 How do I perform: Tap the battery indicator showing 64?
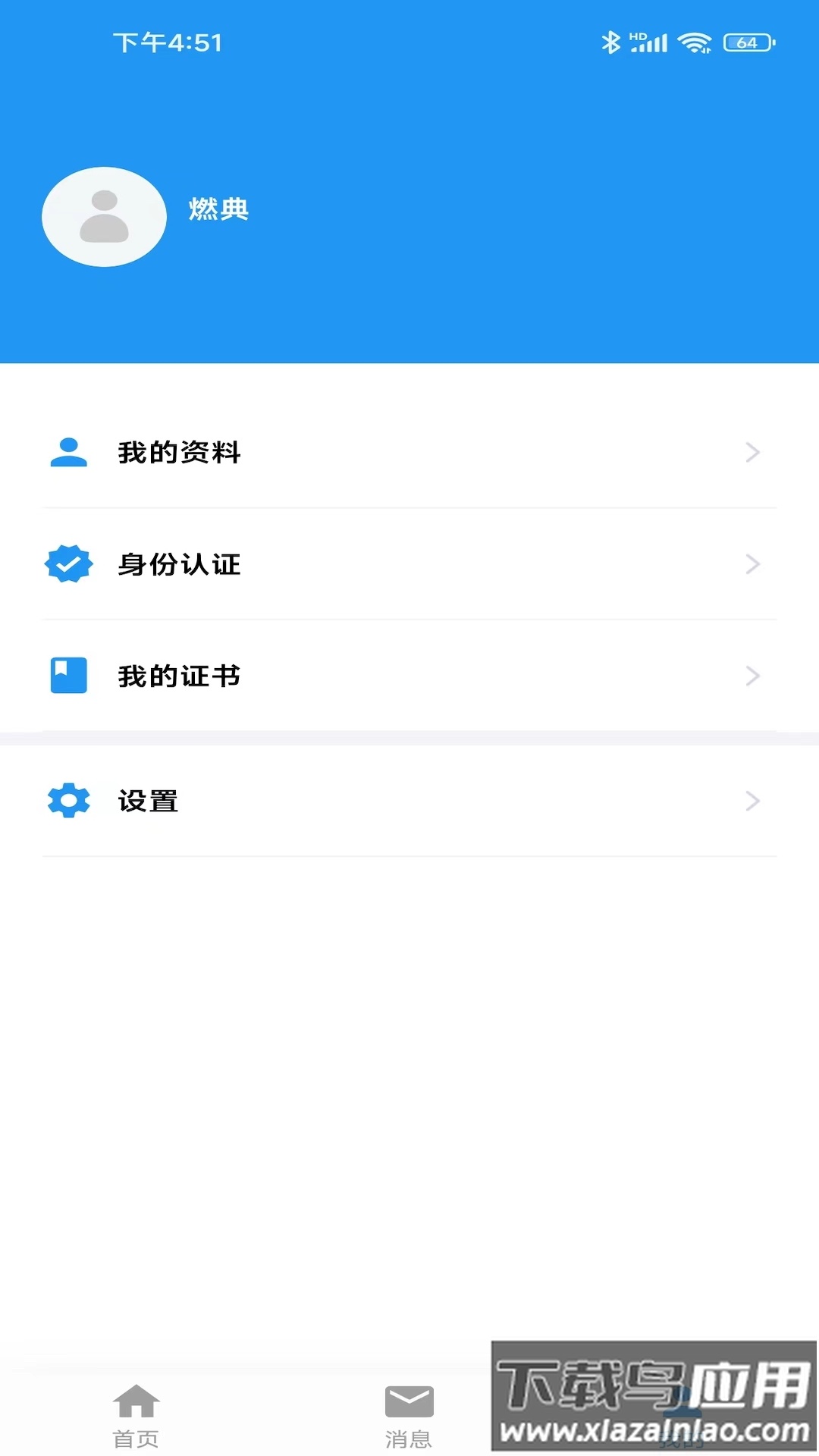point(747,42)
